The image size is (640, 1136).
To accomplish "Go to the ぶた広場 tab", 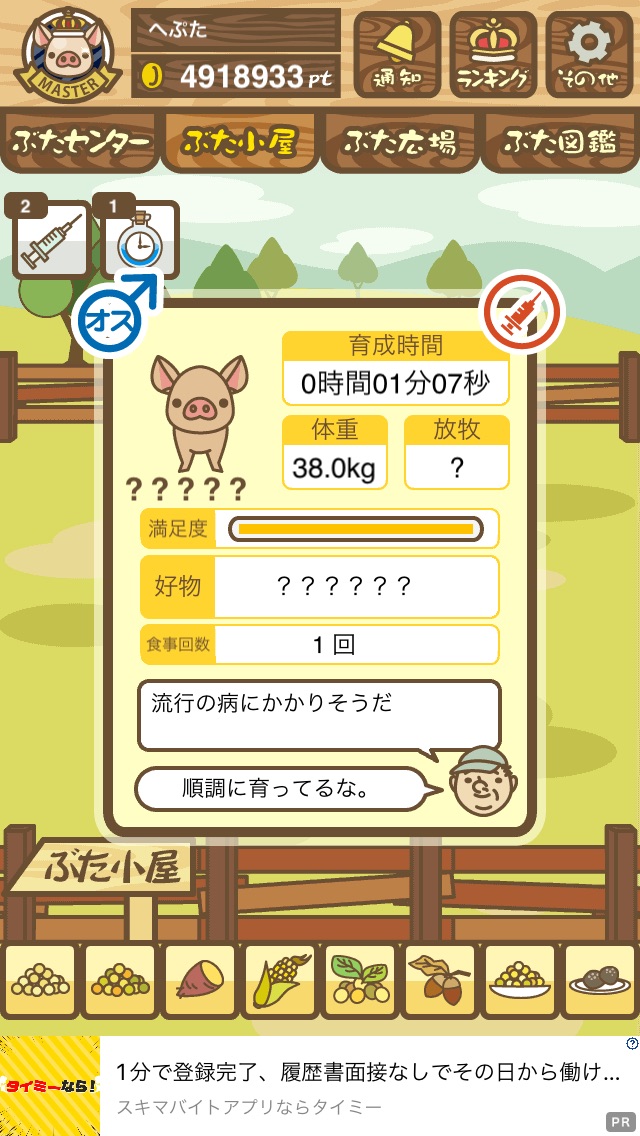I will 400,142.
